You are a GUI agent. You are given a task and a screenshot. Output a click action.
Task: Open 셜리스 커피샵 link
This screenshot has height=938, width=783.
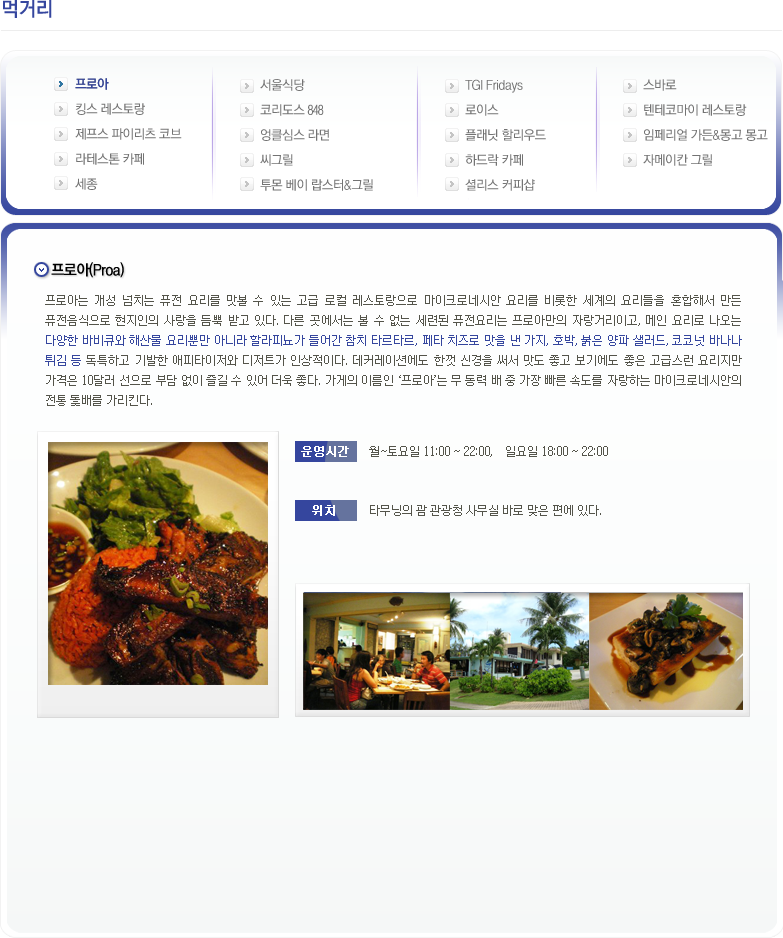tap(499, 185)
